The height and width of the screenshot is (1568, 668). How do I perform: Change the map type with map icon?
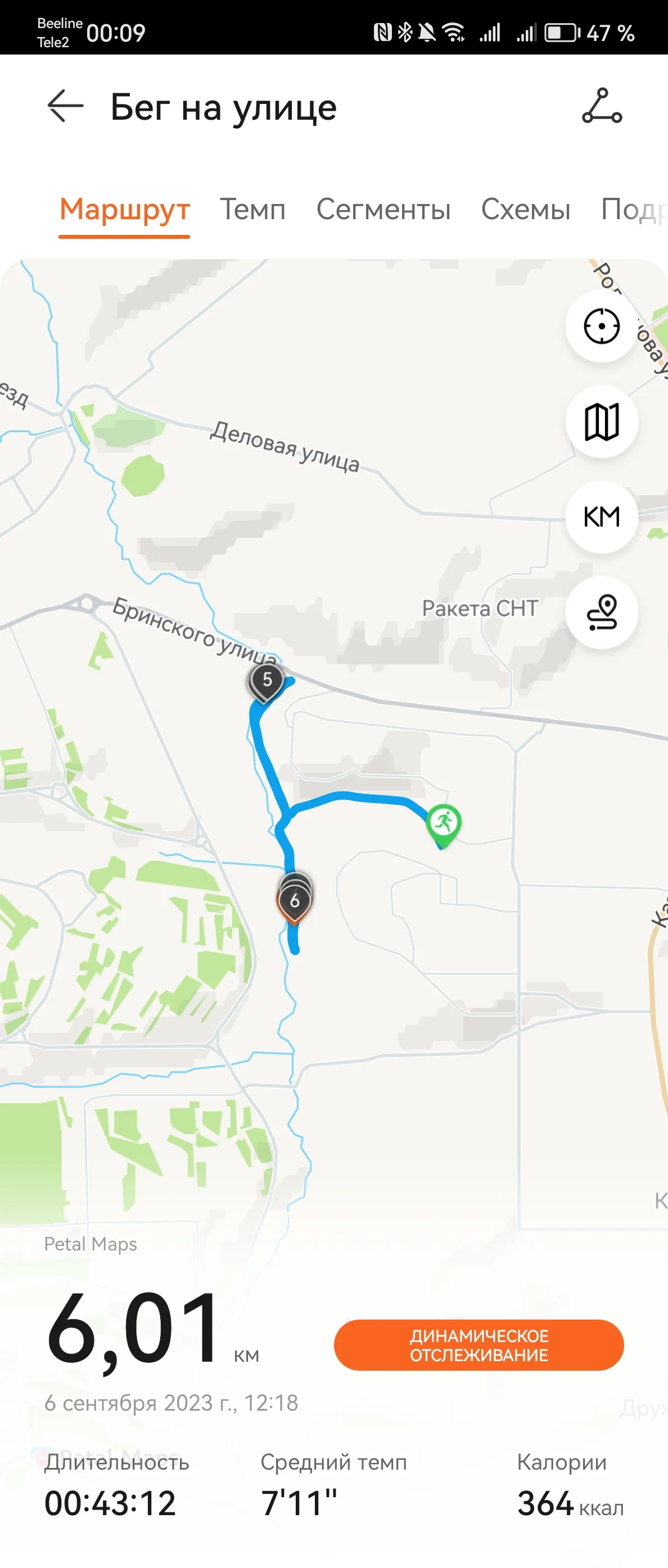click(601, 421)
